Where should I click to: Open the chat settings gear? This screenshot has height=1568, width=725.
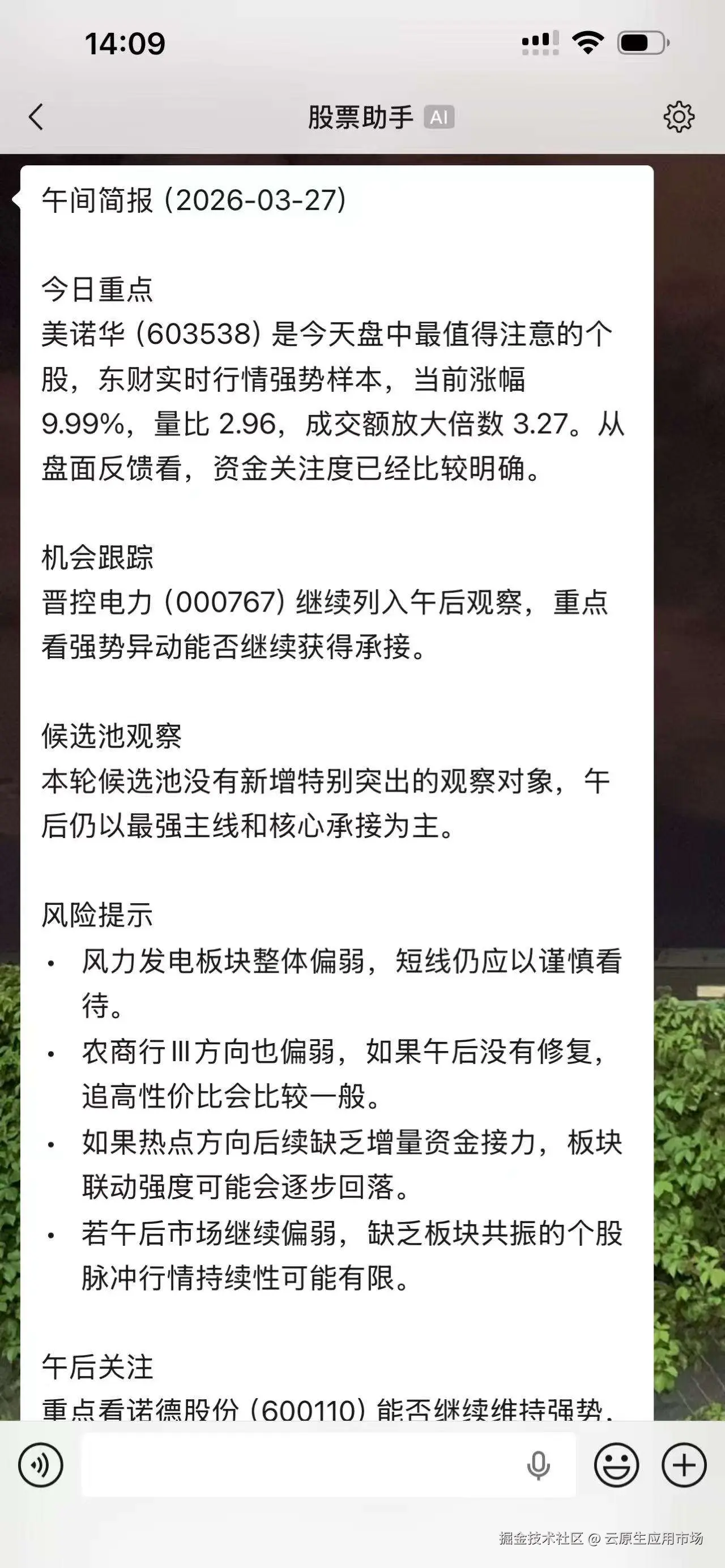678,117
